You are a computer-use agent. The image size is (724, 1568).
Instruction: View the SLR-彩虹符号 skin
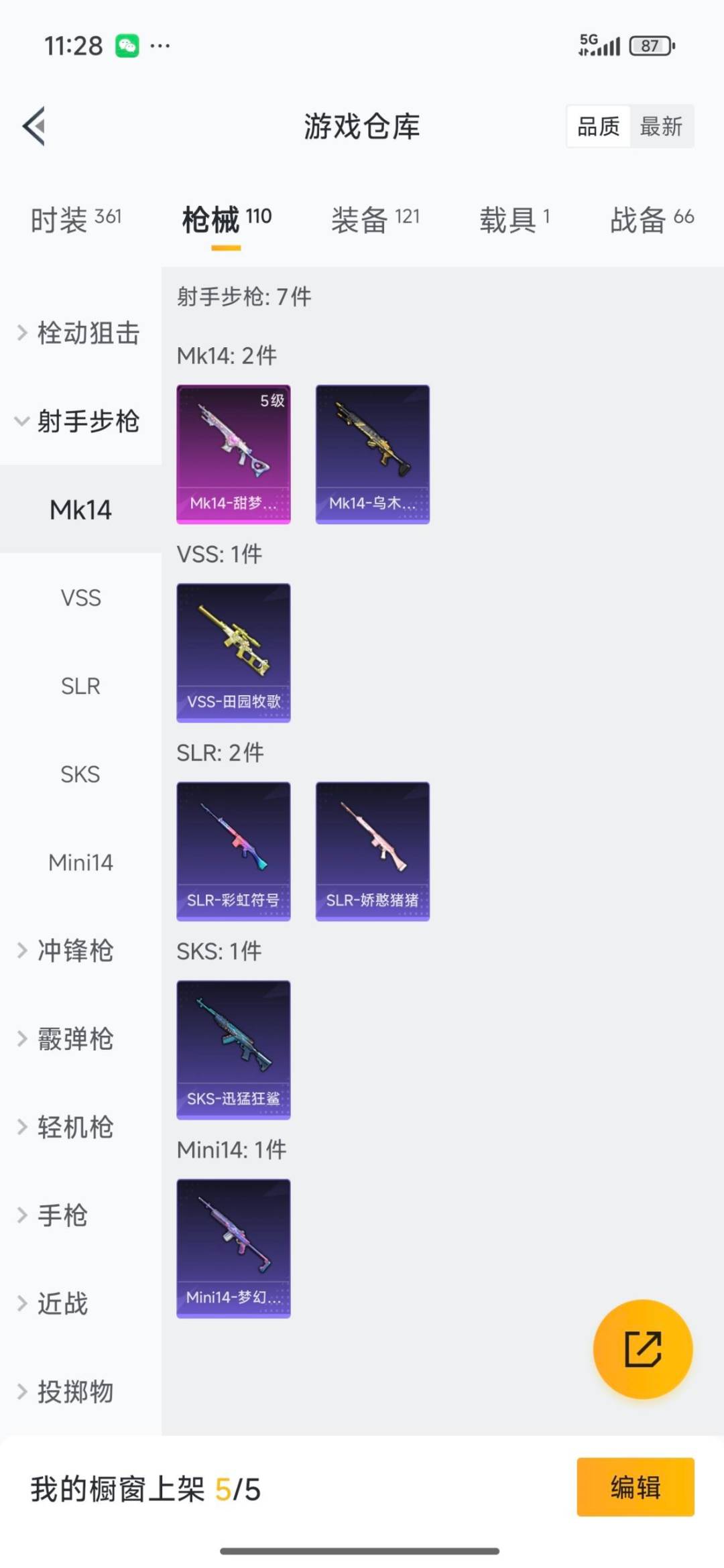click(x=233, y=851)
